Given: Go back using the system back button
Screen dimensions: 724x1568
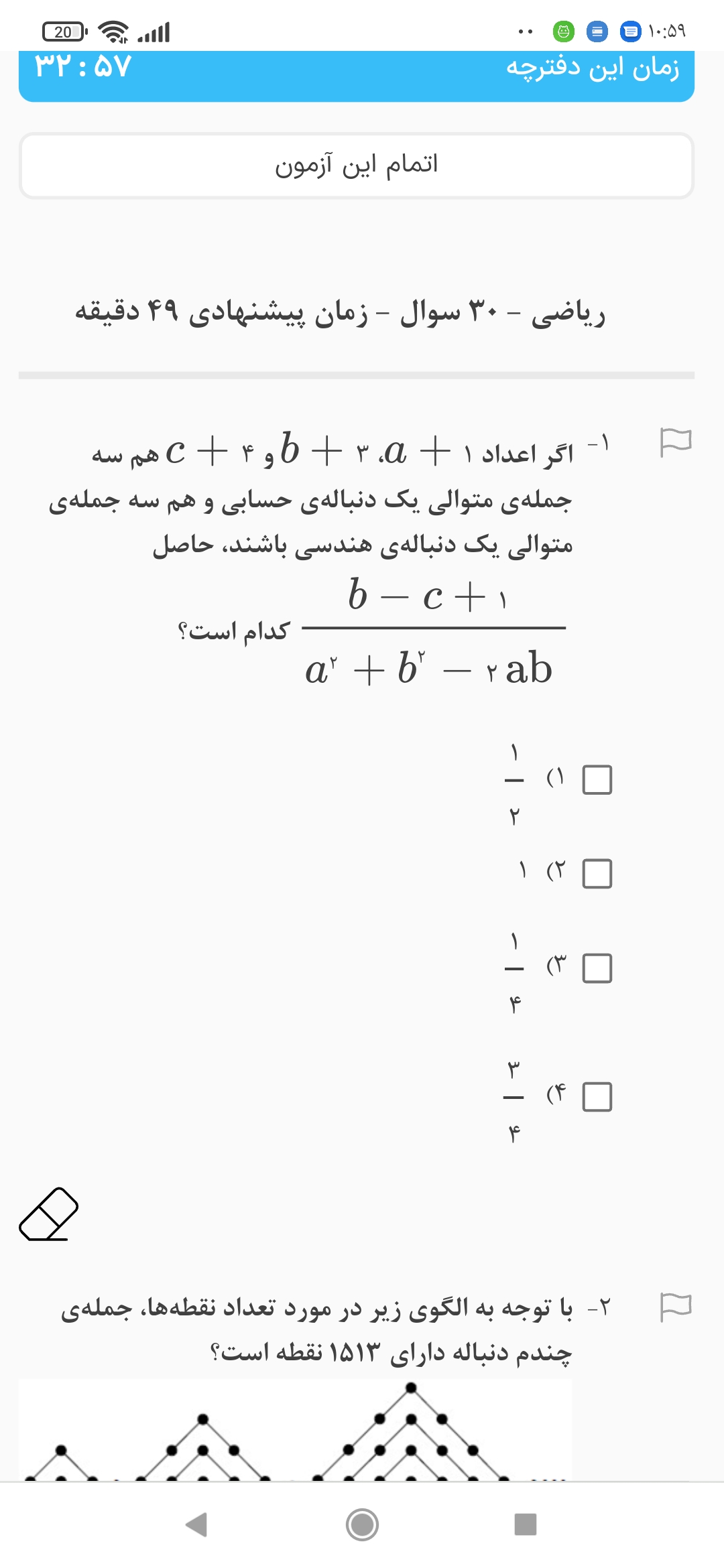Looking at the screenshot, I should tap(196, 1524).
